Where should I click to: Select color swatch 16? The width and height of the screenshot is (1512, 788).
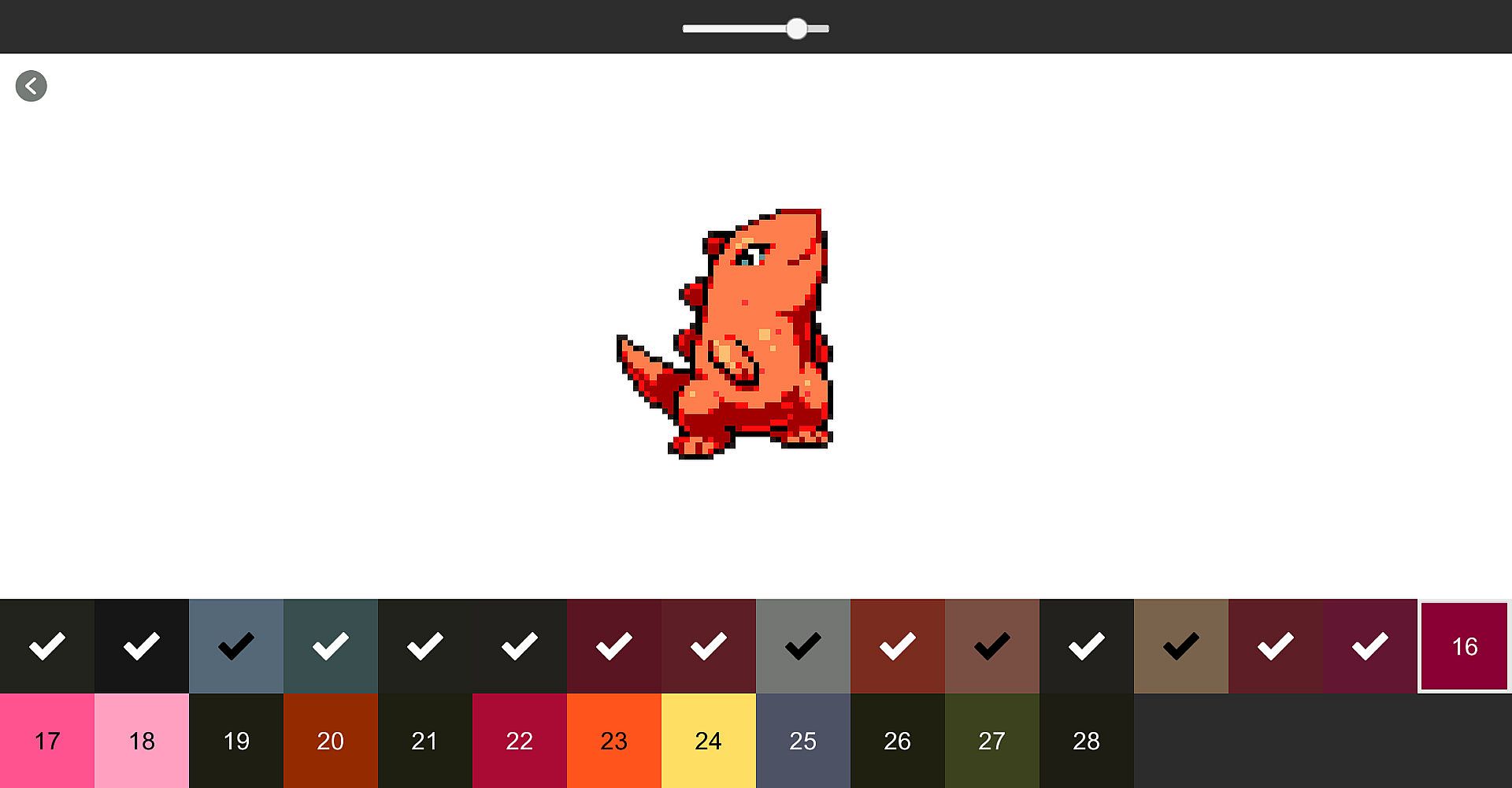1464,646
